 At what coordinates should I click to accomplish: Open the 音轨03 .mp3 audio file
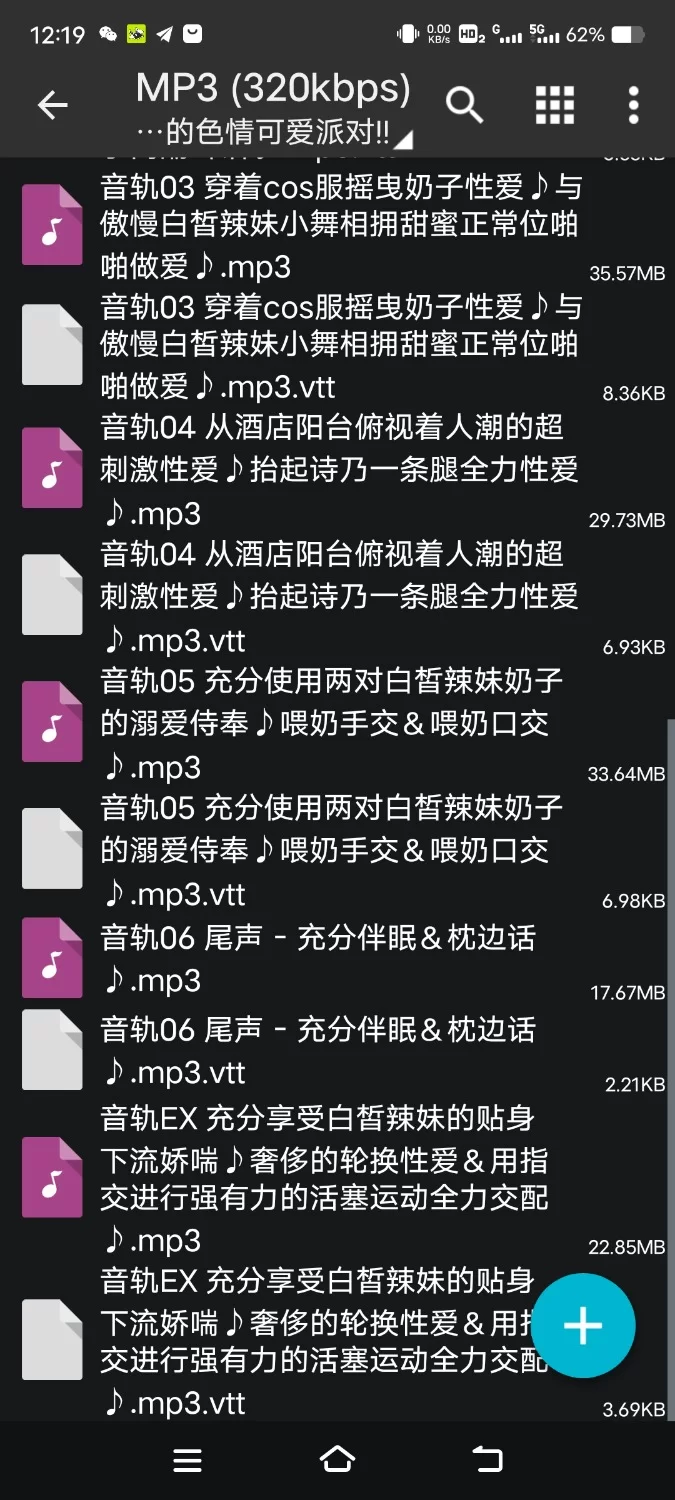[x=340, y=227]
